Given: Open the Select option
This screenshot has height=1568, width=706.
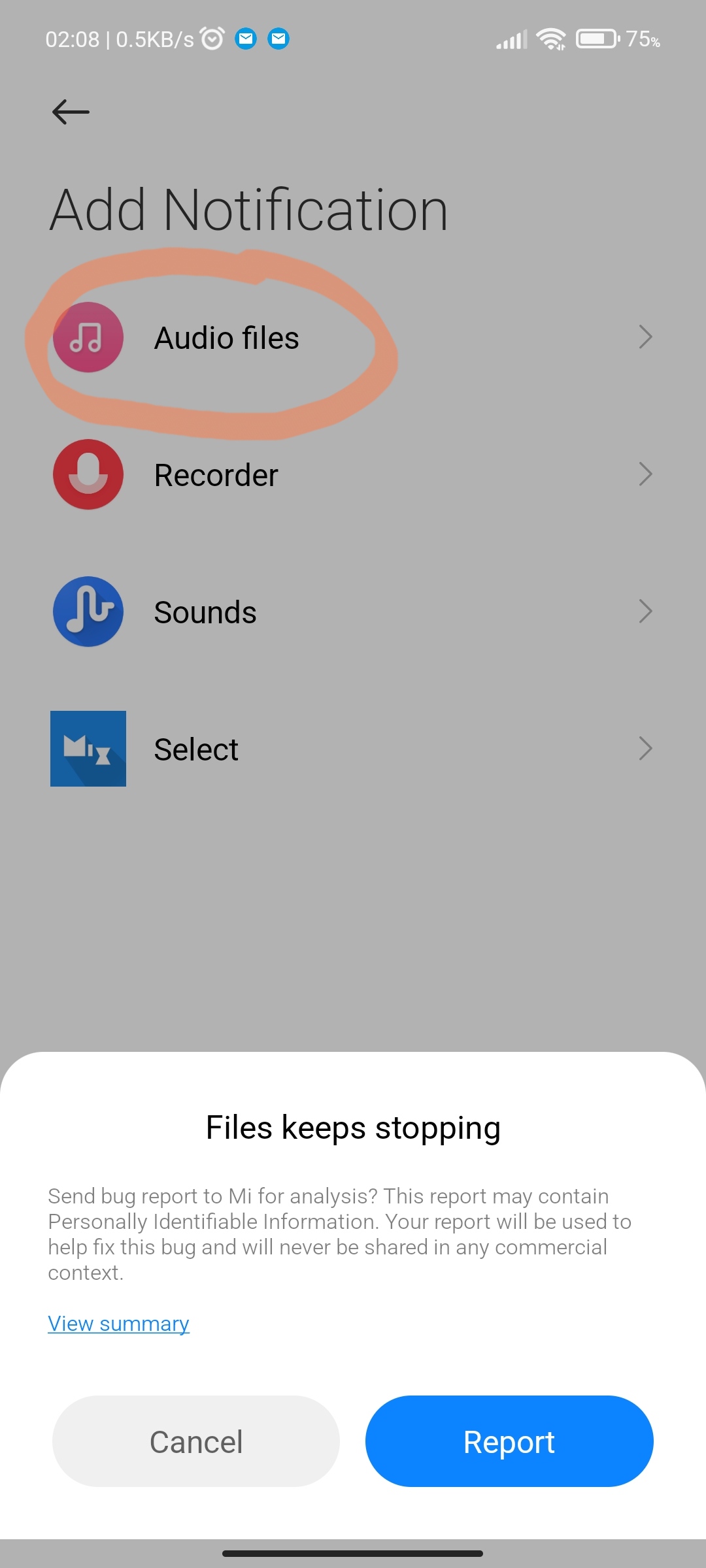Looking at the screenshot, I should pos(353,749).
